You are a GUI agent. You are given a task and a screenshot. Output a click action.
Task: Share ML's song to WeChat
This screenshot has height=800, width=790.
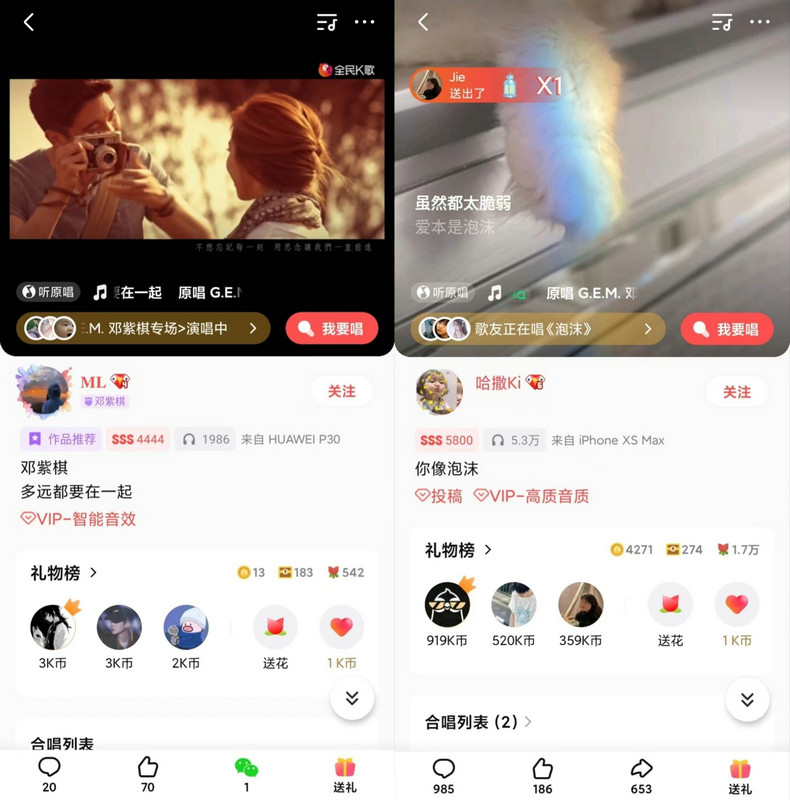point(246,775)
